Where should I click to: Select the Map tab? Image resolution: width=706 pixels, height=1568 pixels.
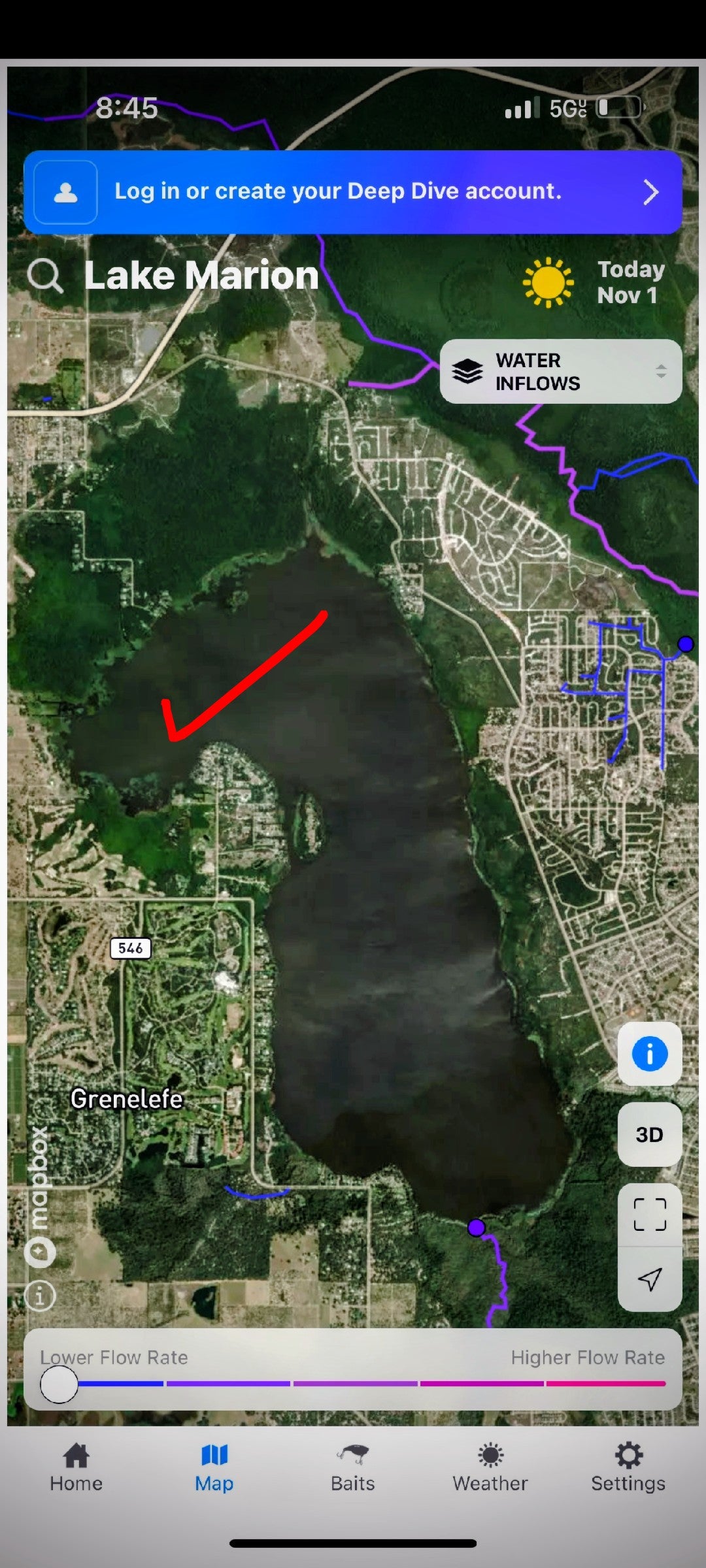(214, 1467)
